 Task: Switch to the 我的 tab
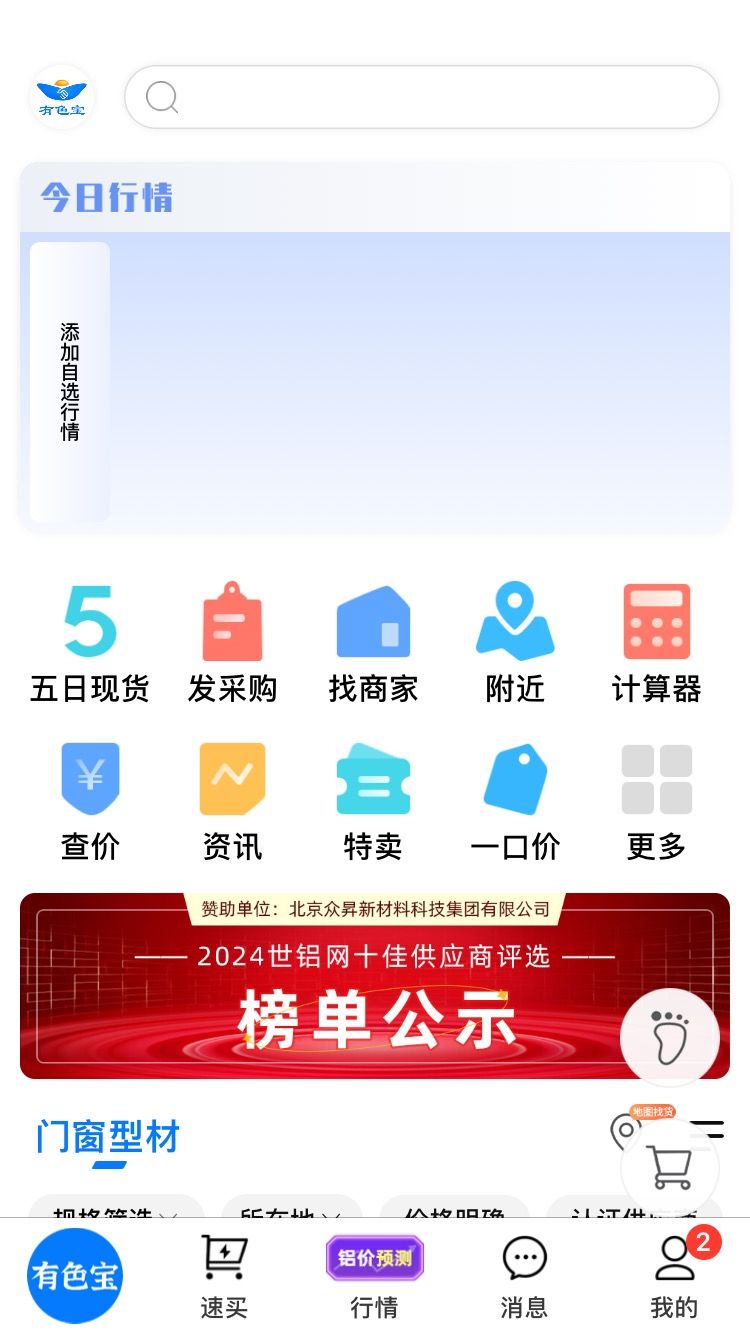(x=675, y=1277)
